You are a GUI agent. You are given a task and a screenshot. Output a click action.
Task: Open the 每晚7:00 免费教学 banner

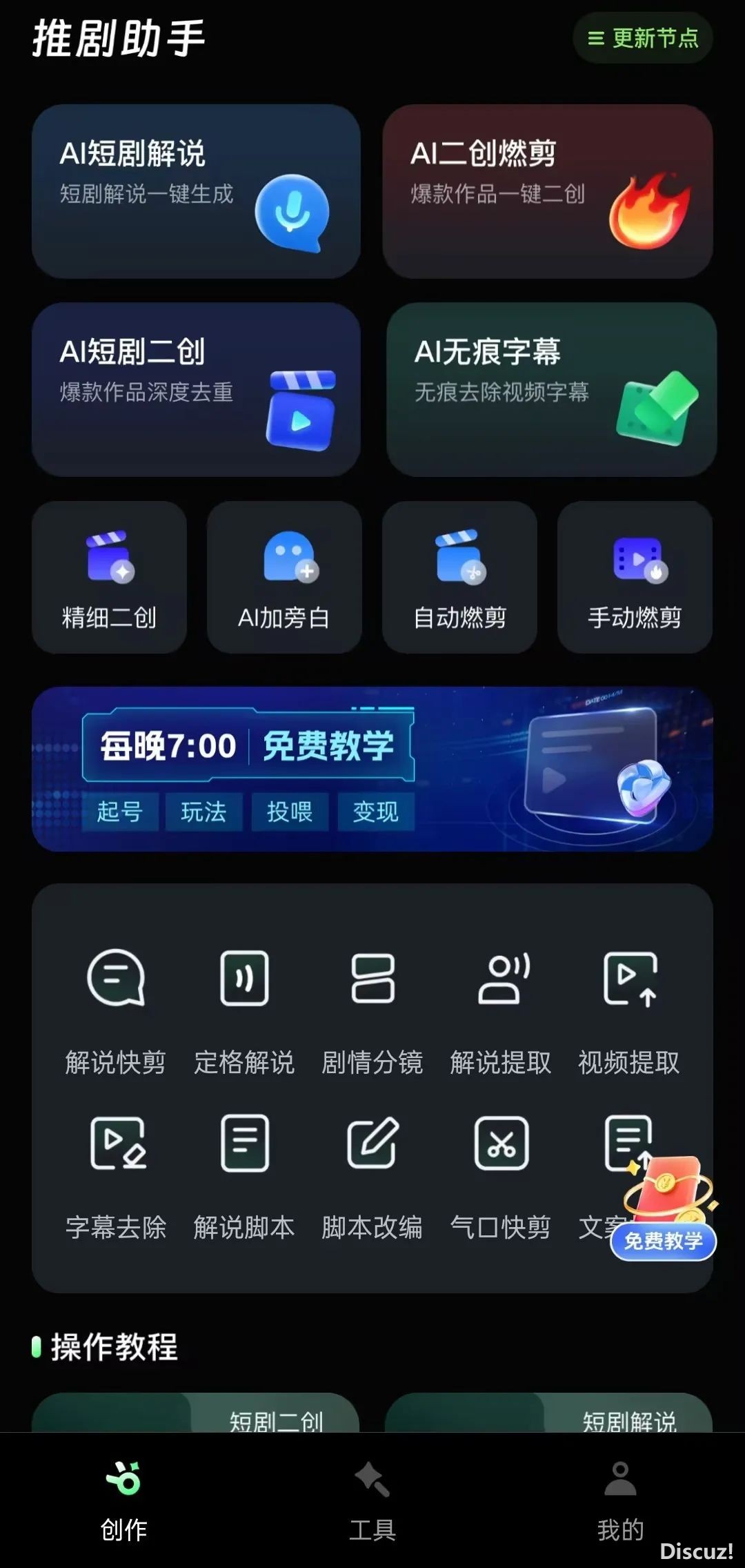point(372,768)
